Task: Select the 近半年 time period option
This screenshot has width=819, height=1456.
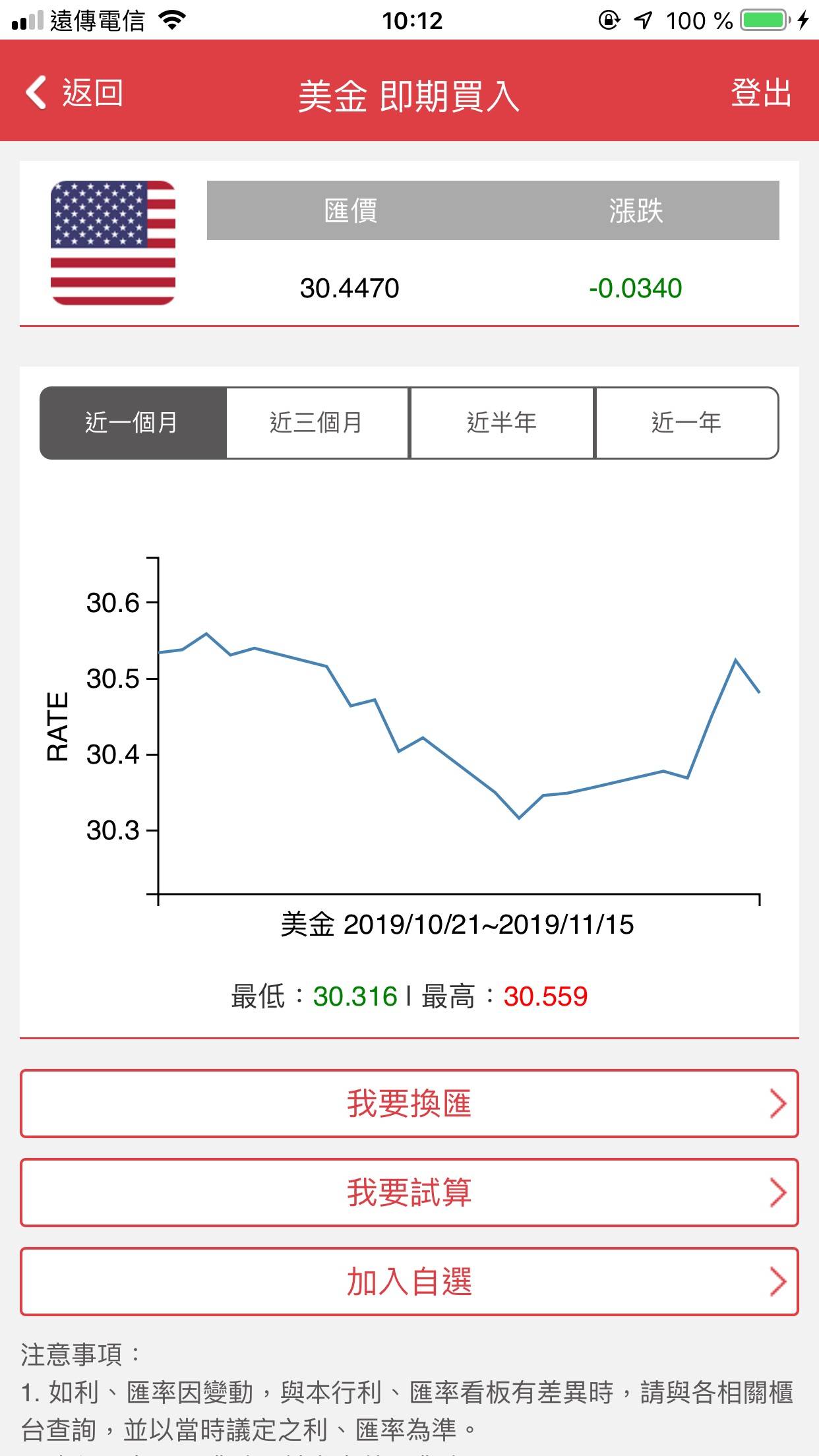Action: coord(502,422)
